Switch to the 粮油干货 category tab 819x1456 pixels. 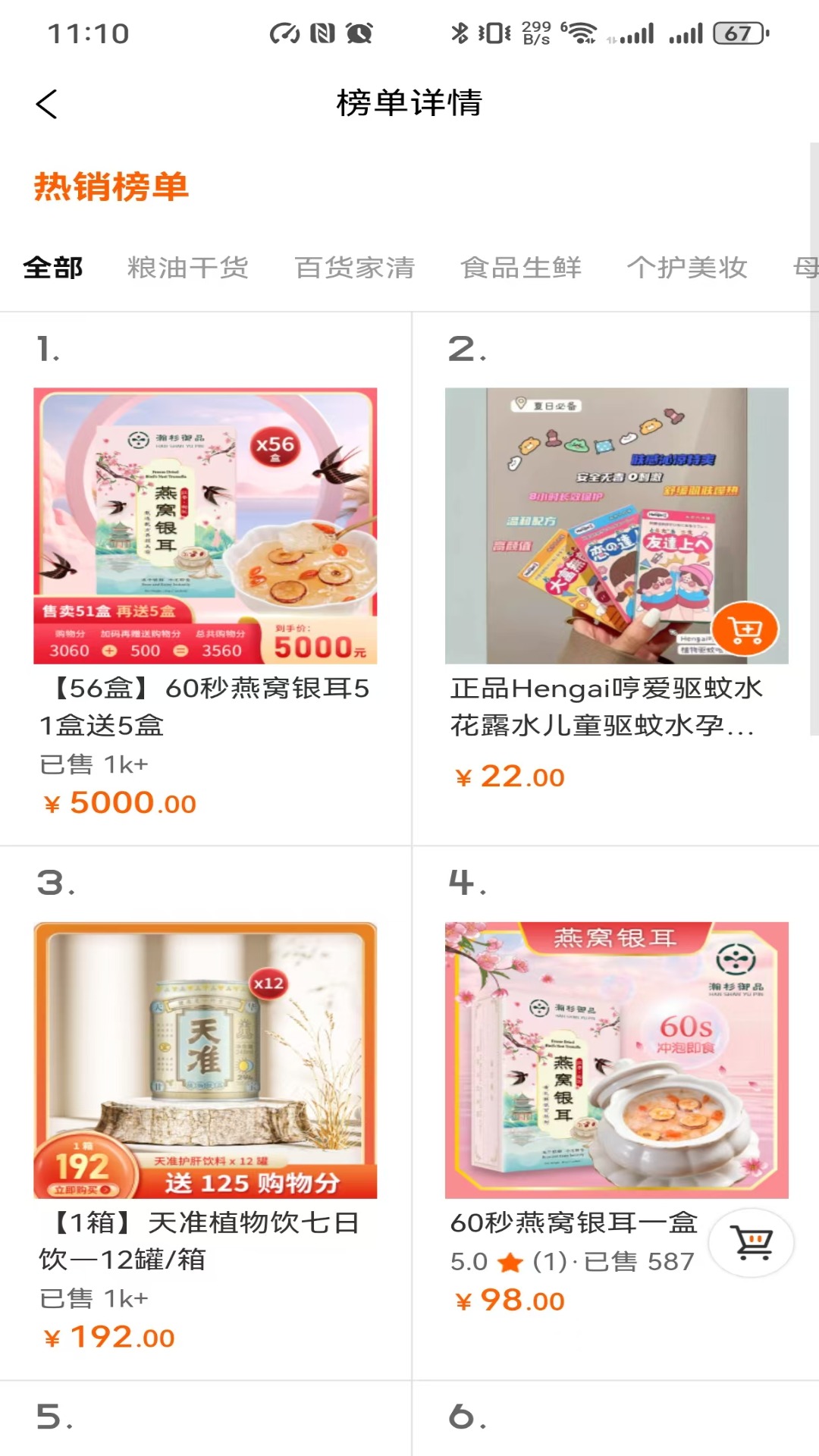coord(189,268)
